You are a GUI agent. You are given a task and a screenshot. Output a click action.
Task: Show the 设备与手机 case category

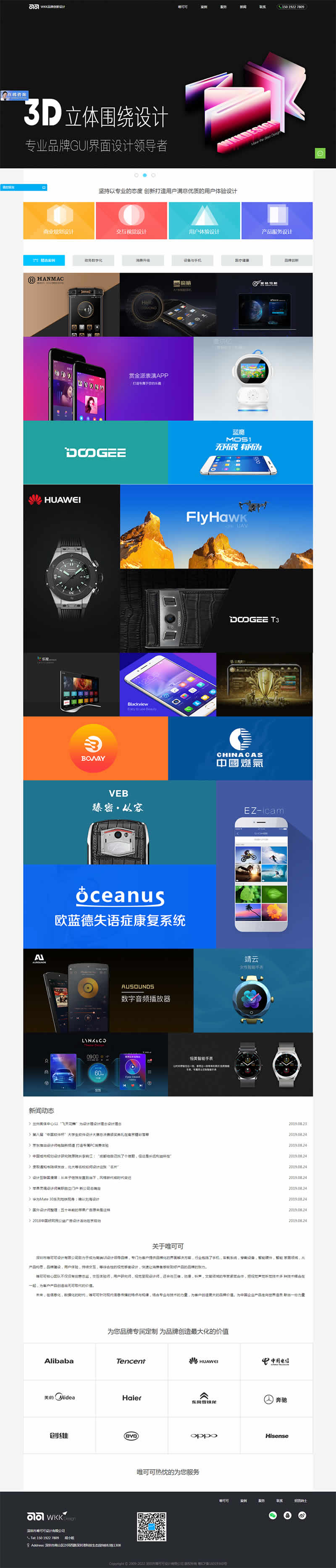[x=192, y=260]
